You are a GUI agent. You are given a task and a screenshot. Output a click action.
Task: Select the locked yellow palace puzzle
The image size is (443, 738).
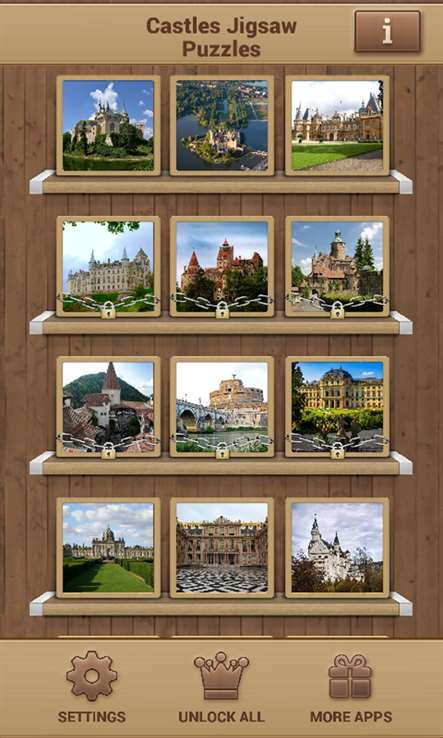pos(337,407)
